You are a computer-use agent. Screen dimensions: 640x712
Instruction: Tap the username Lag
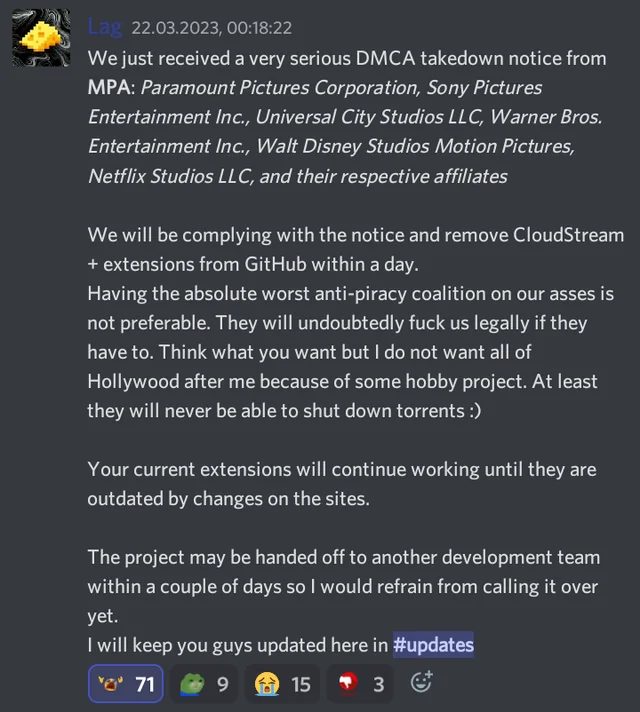tap(104, 25)
